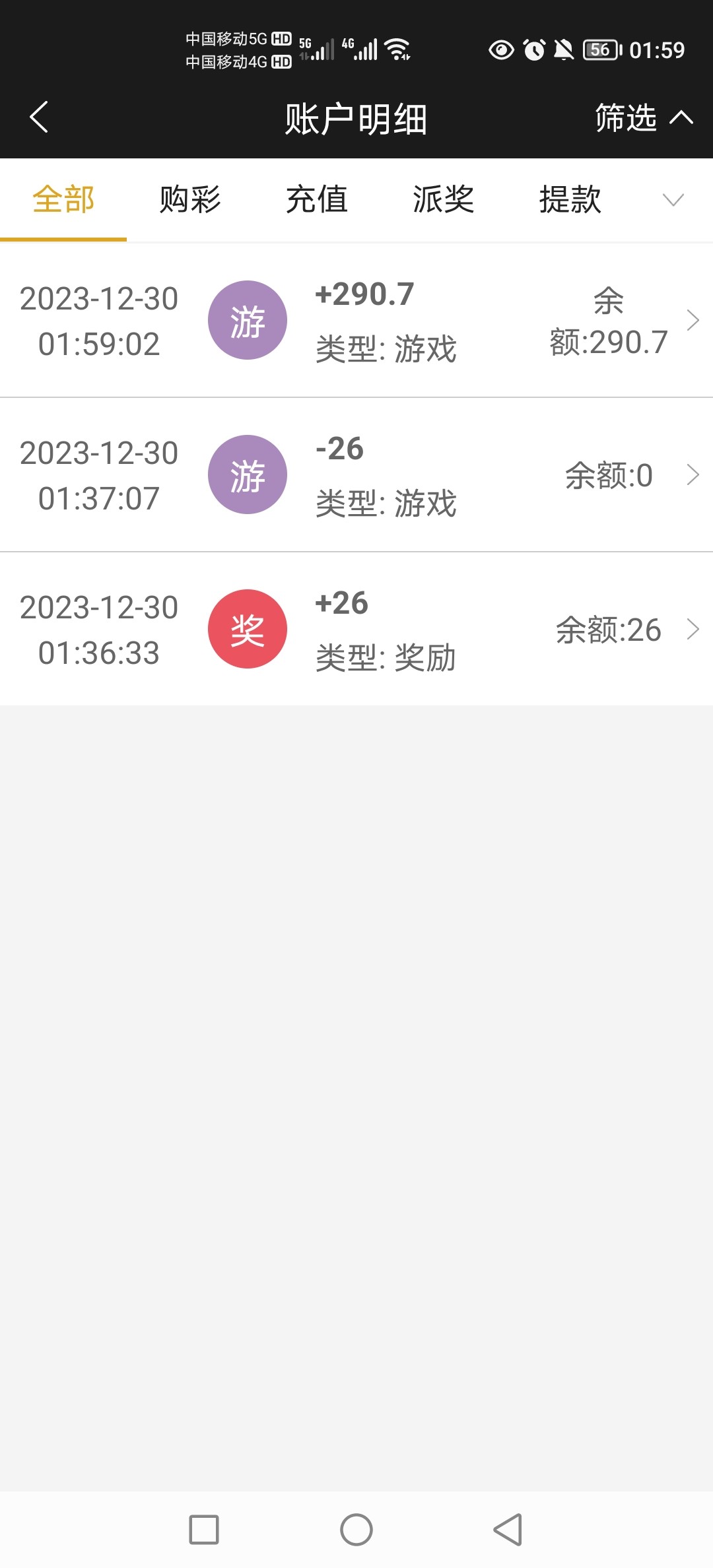Image resolution: width=713 pixels, height=1568 pixels.
Task: Select the 全部 tab
Action: click(x=63, y=199)
